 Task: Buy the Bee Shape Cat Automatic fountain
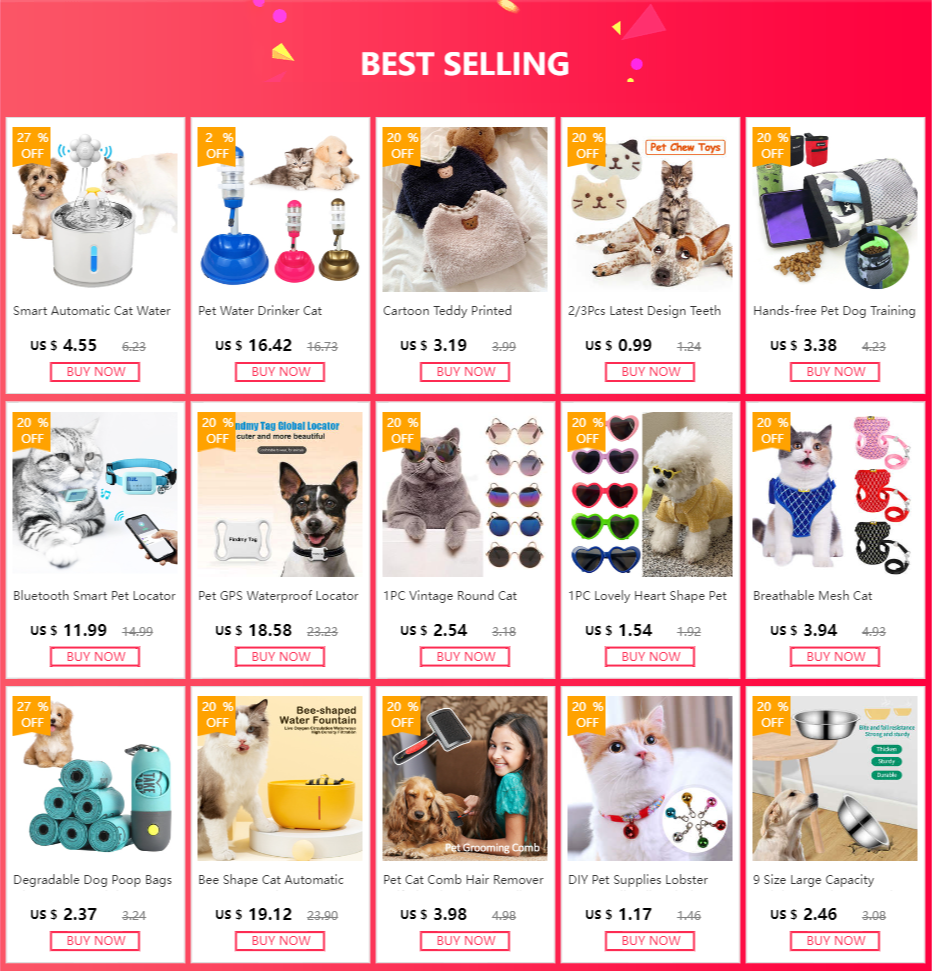point(280,941)
